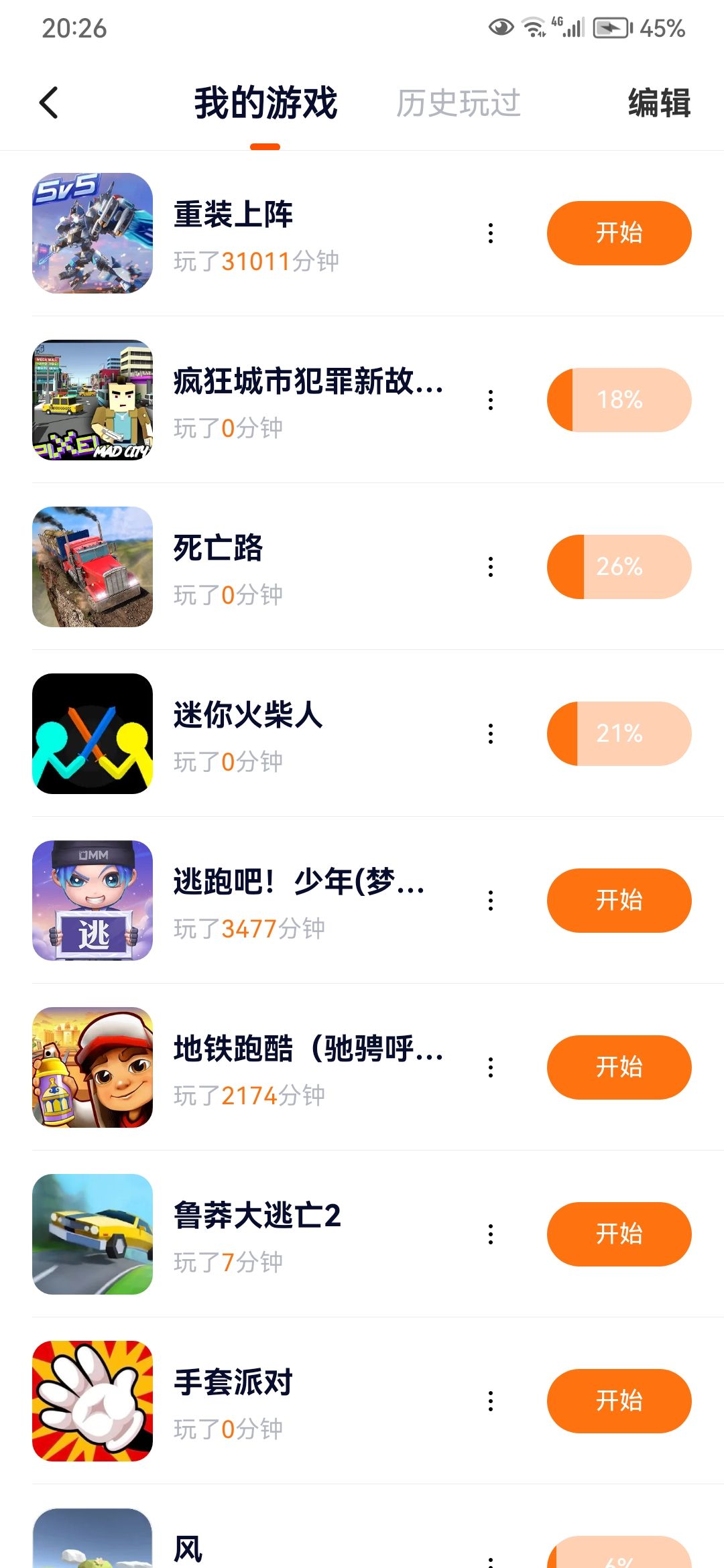Open more options for 逃跑吧！少年
724x1568 pixels.
(x=491, y=901)
